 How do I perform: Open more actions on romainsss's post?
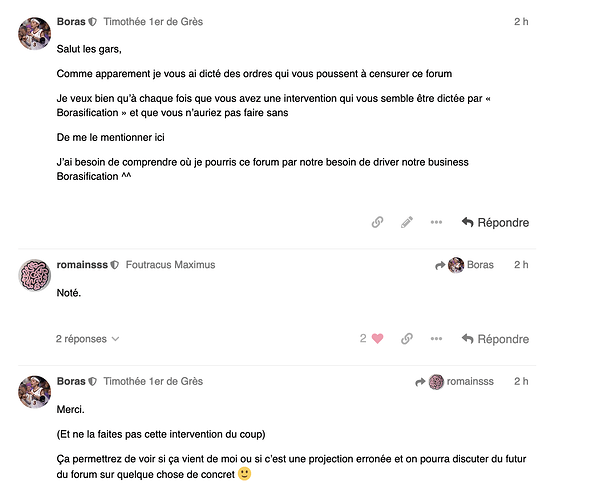click(436, 339)
